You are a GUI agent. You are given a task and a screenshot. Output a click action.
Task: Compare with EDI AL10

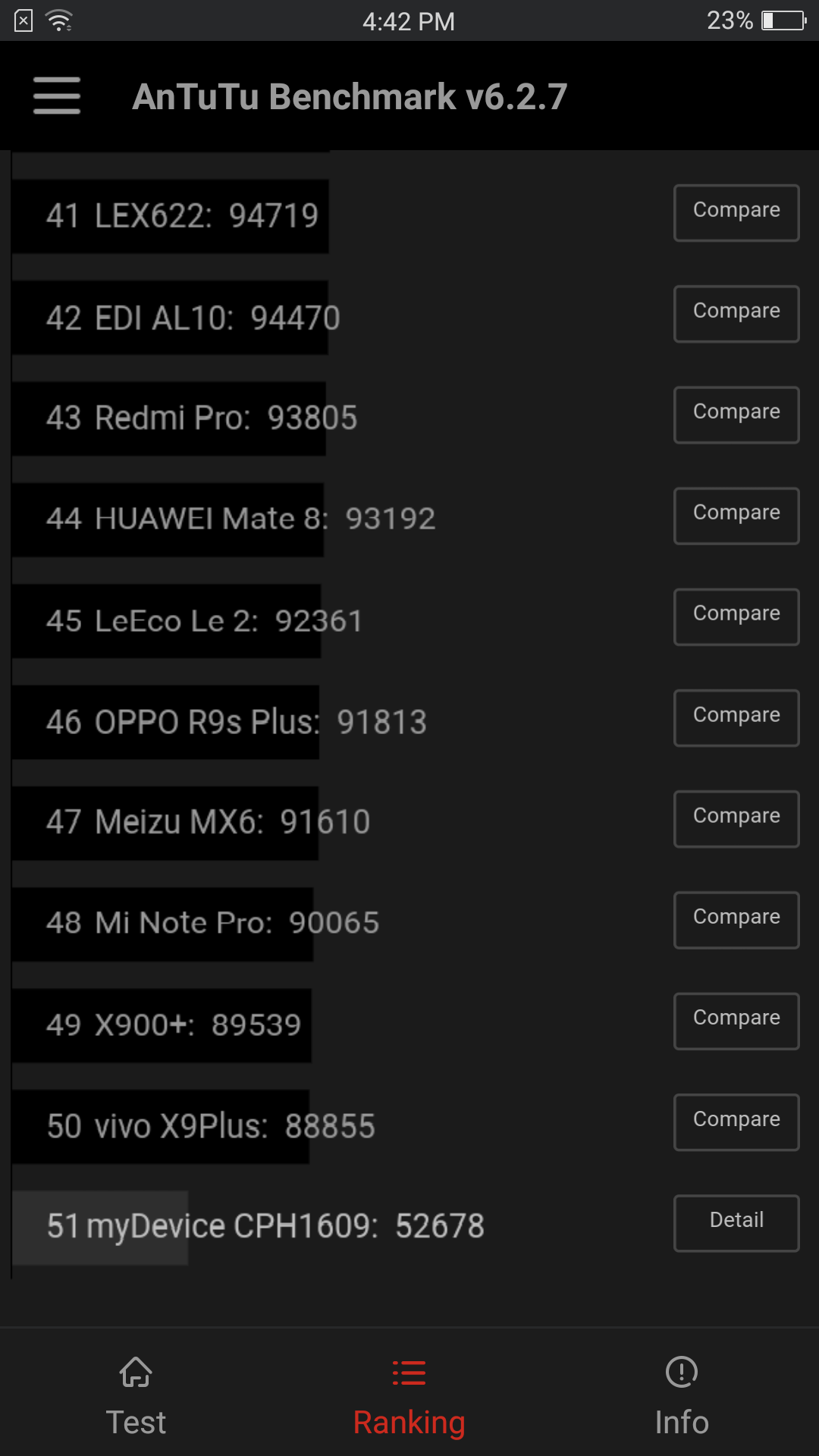tap(736, 314)
